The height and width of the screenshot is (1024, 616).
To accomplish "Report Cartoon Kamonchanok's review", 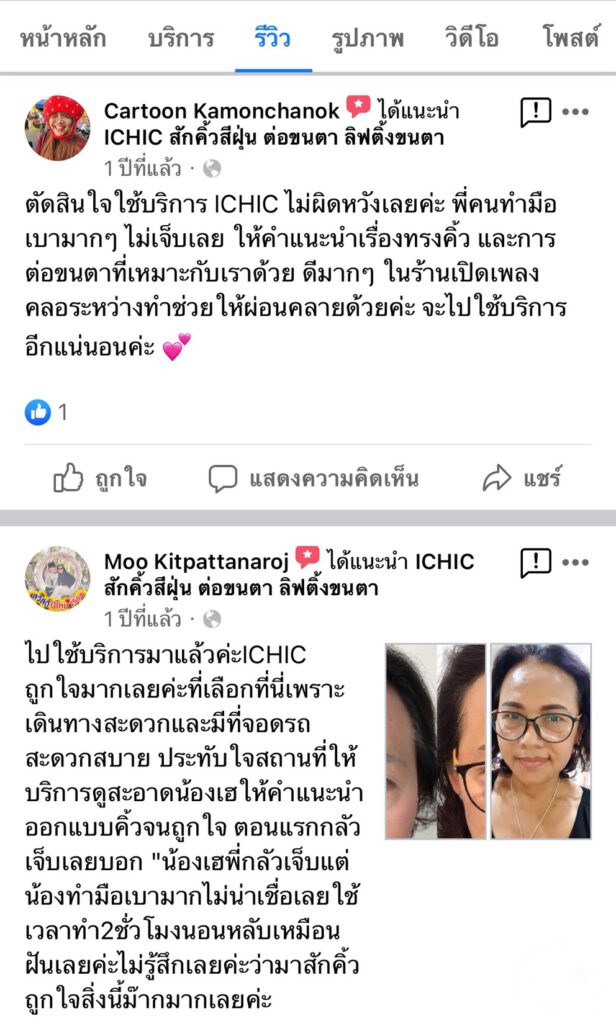I will [x=536, y=112].
